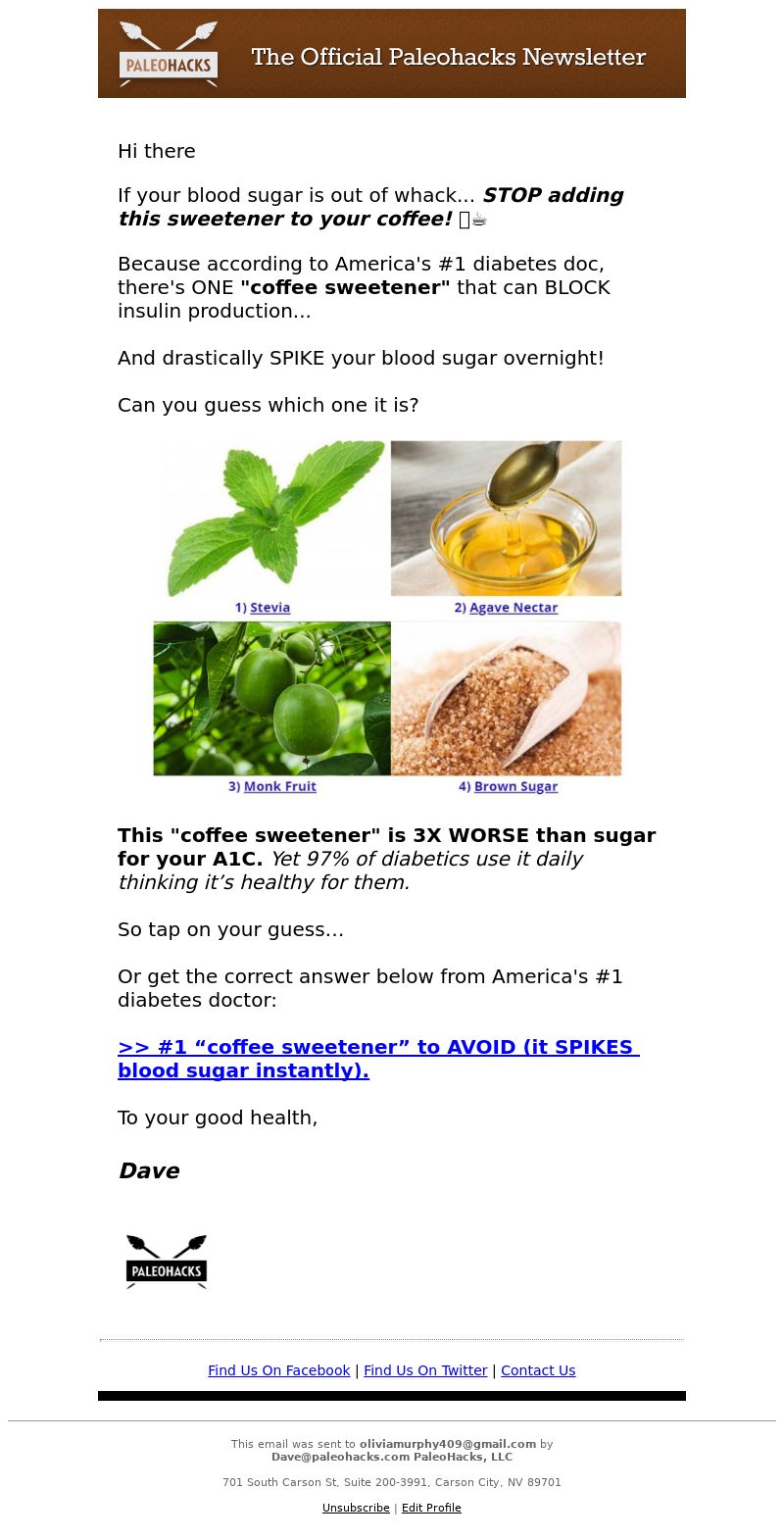Open Find Us On Facebook
Image resolution: width=784 pixels, height=1539 pixels.
click(278, 1370)
